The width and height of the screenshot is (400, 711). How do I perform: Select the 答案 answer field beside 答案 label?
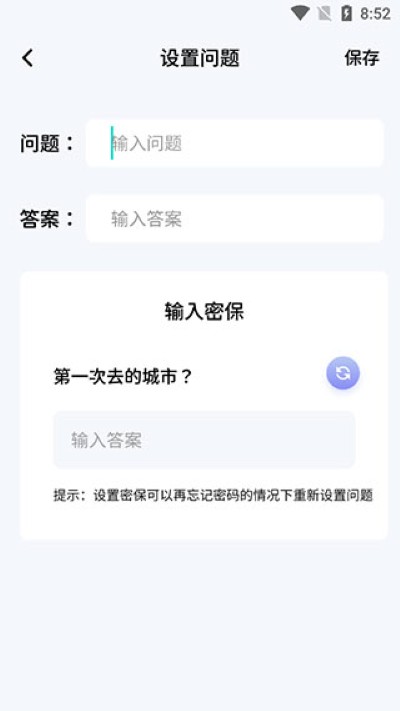[234, 219]
